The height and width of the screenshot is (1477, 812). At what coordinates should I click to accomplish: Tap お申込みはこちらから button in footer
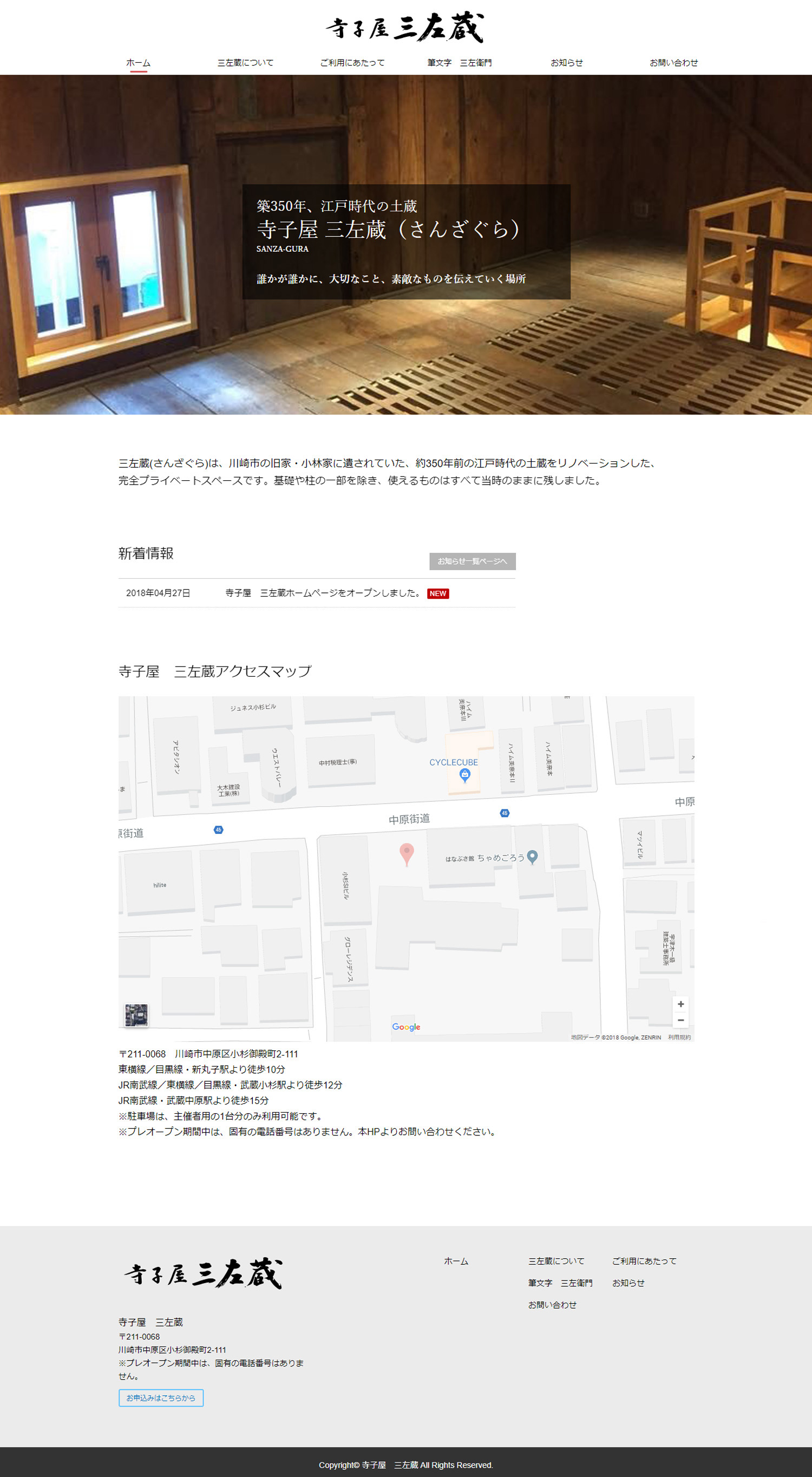[x=161, y=1397]
